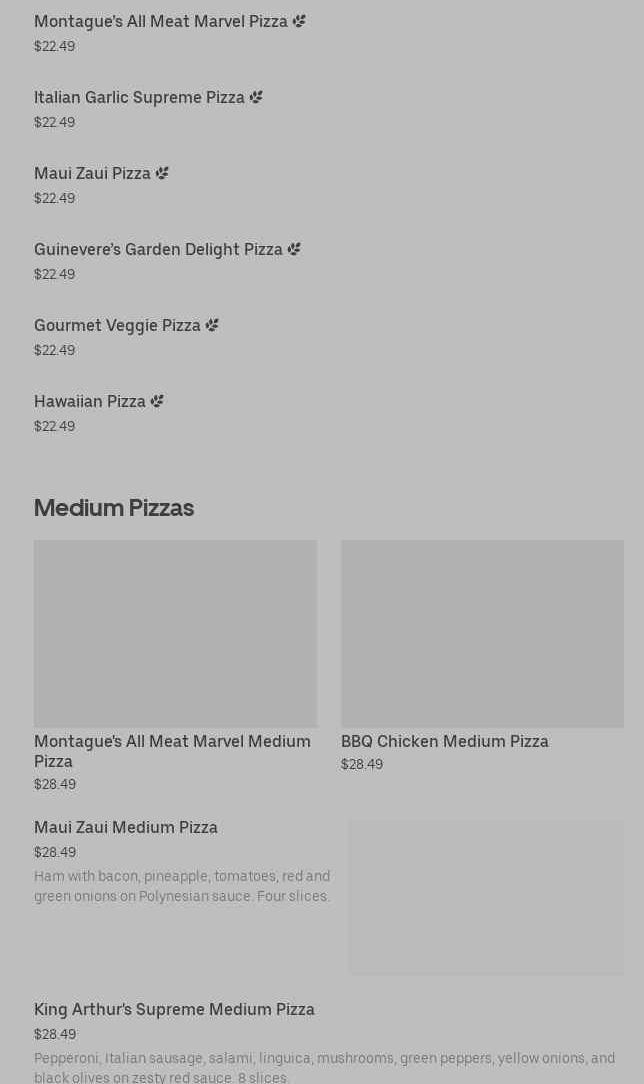
Task: Select Maui Zaui Medium Pizza
Action: pyautogui.click(x=126, y=828)
